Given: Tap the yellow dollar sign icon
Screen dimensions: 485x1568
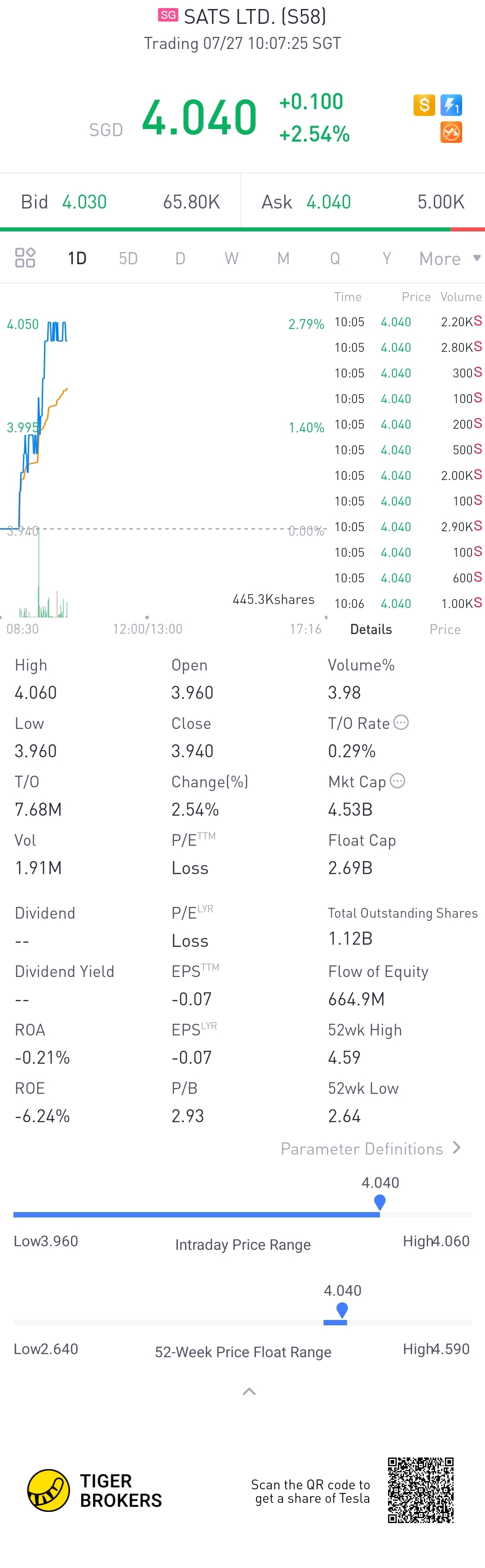Looking at the screenshot, I should click(x=423, y=105).
